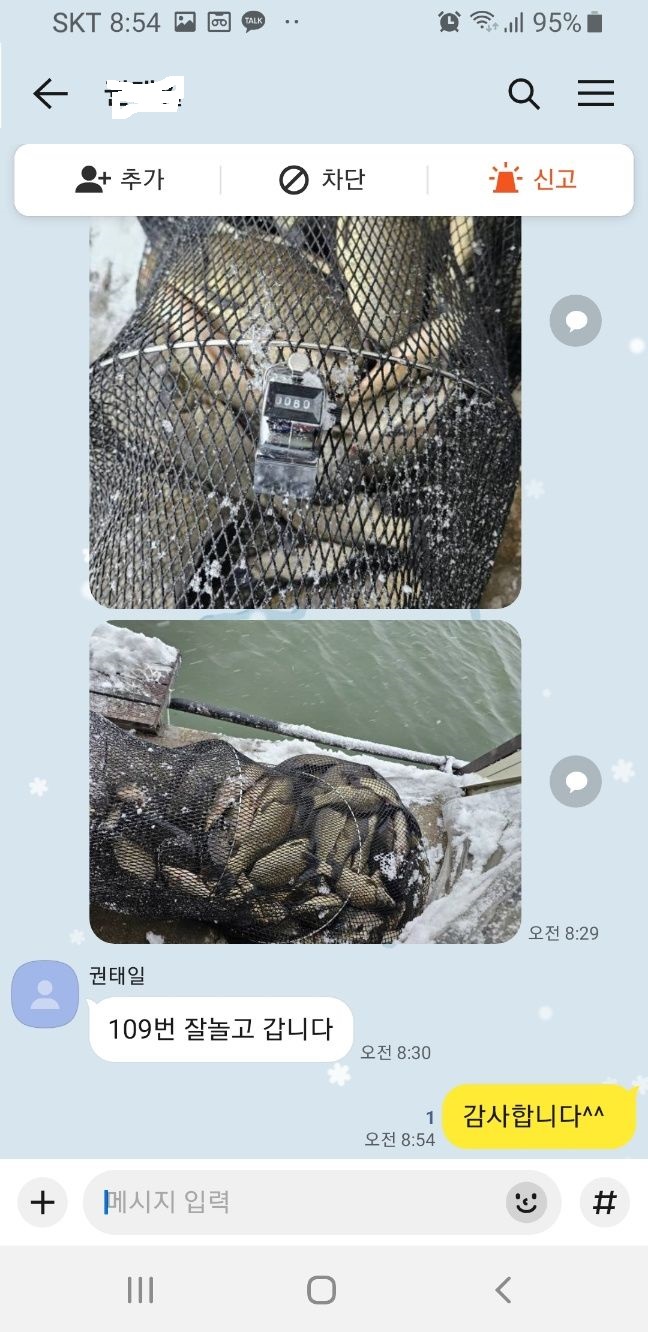Report this user with 신고
The height and width of the screenshot is (1332, 648).
pyautogui.click(x=533, y=180)
